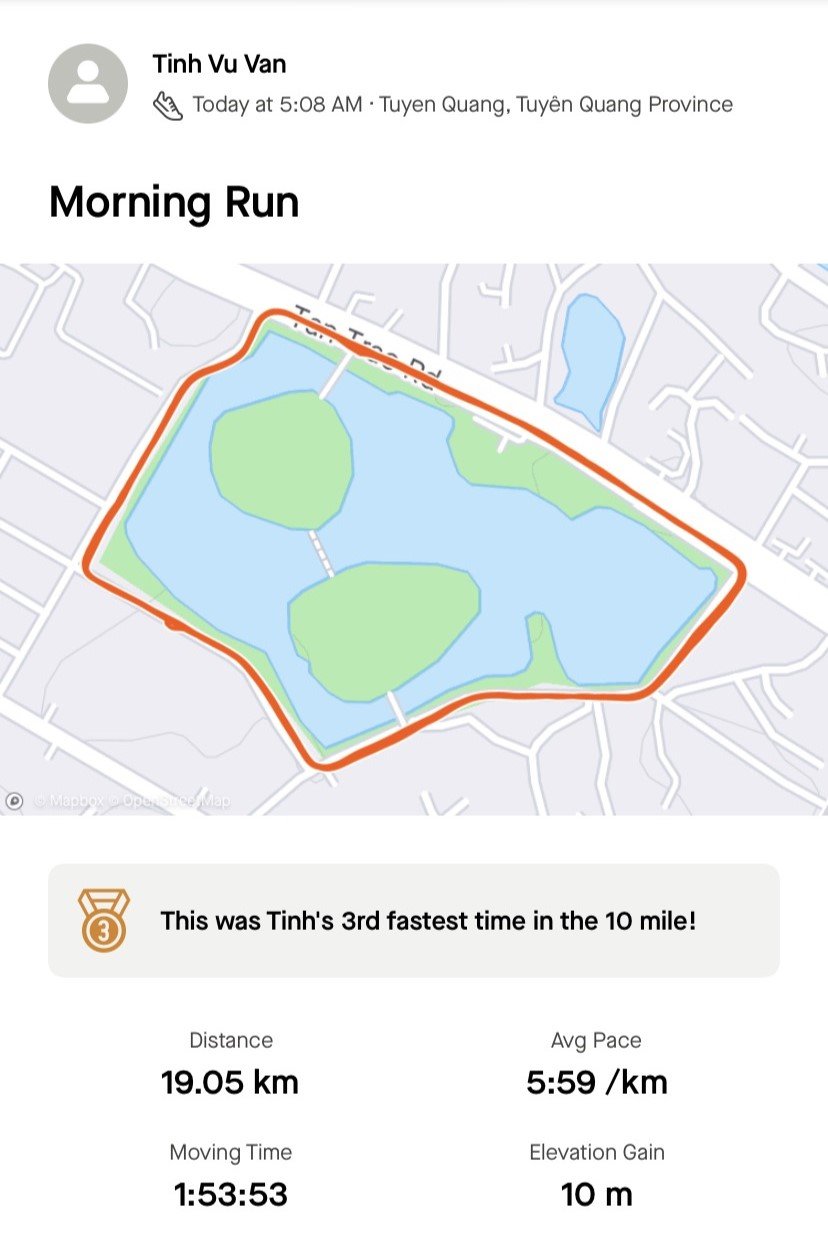Open the run route map
The image size is (828, 1242).
pos(414,538)
